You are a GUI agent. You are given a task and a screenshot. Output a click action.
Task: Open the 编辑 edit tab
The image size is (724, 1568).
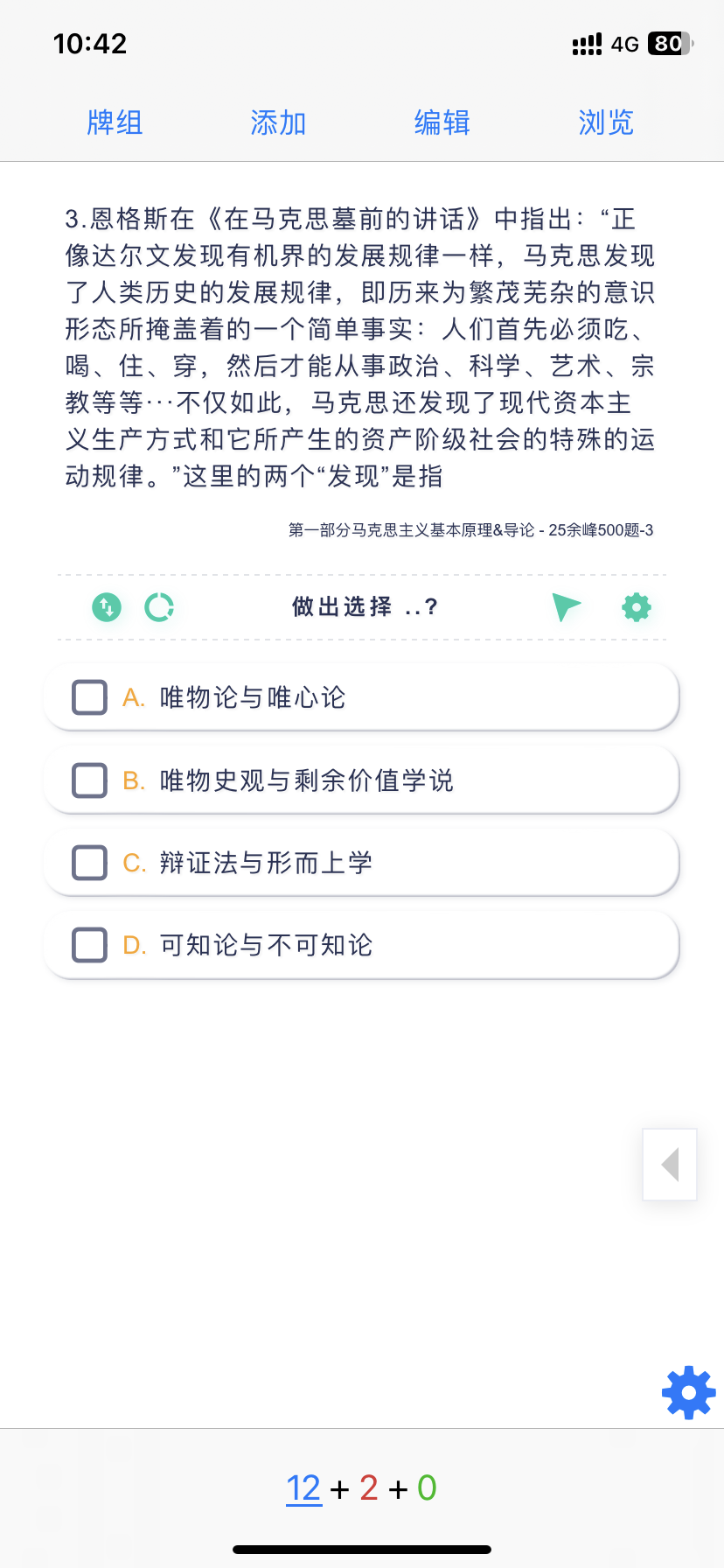(442, 122)
